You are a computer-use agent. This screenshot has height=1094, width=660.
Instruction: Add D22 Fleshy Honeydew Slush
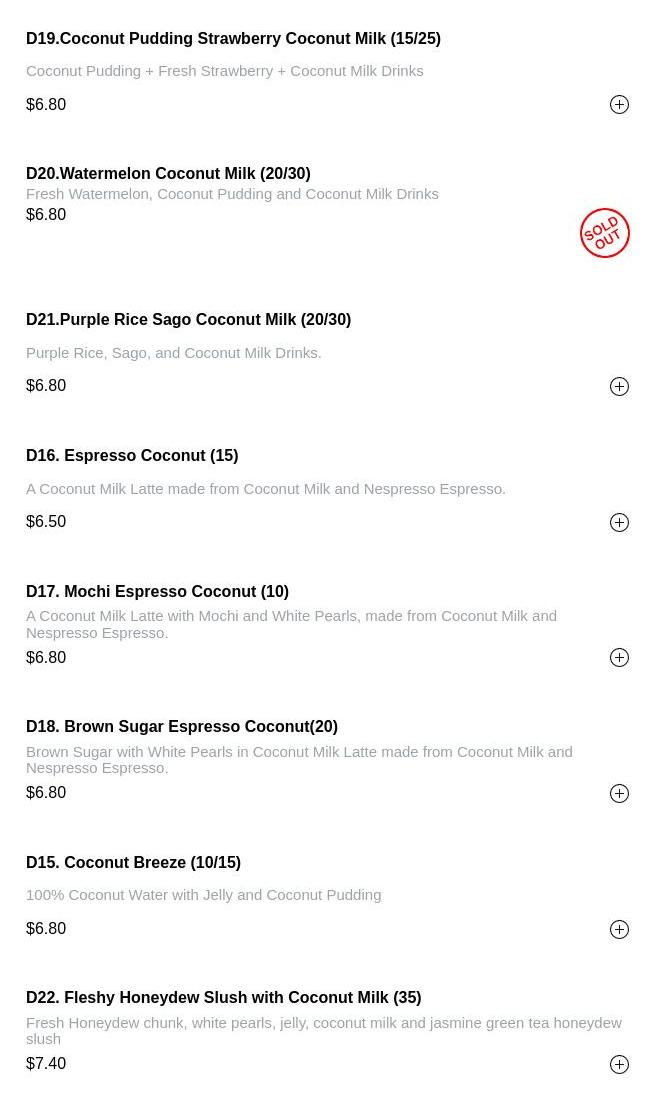[619, 1064]
